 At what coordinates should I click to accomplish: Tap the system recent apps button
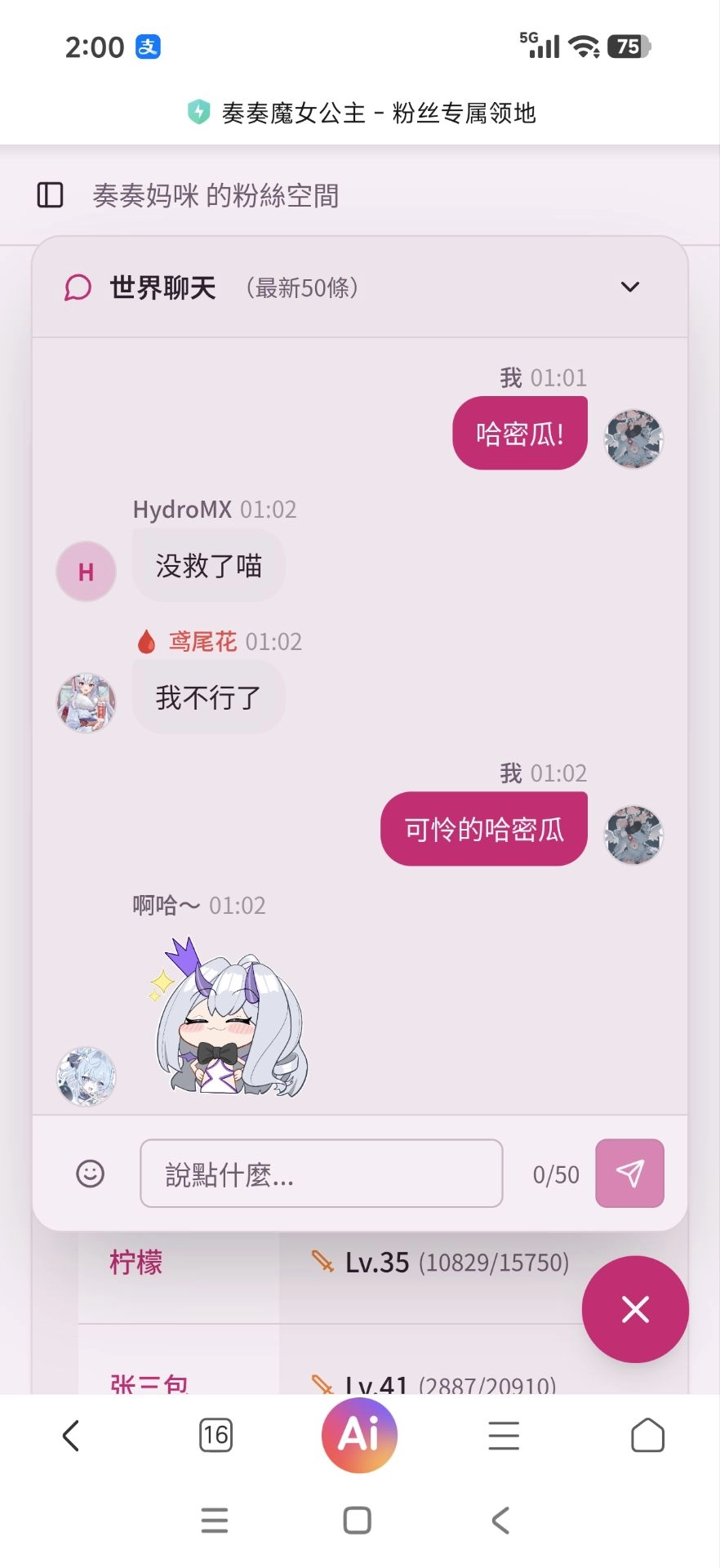[x=215, y=1520]
